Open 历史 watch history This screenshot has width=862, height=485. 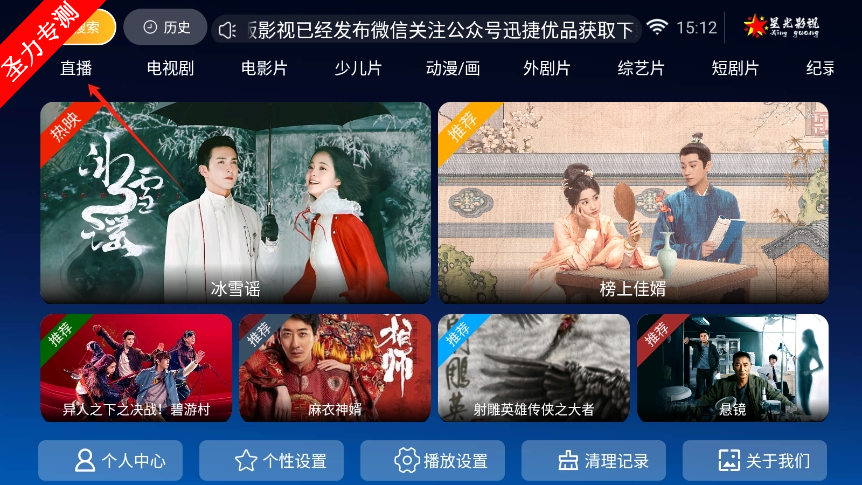[166, 28]
